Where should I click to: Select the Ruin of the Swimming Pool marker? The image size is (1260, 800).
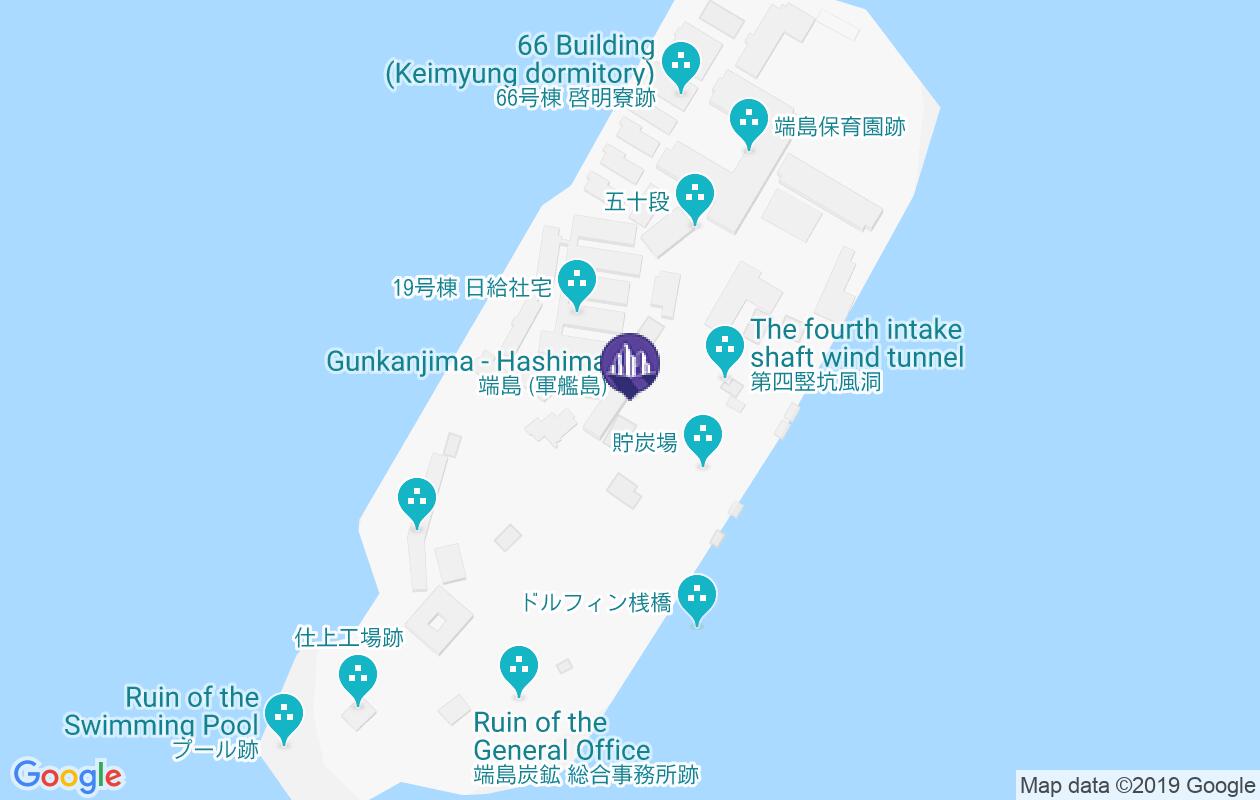[285, 716]
